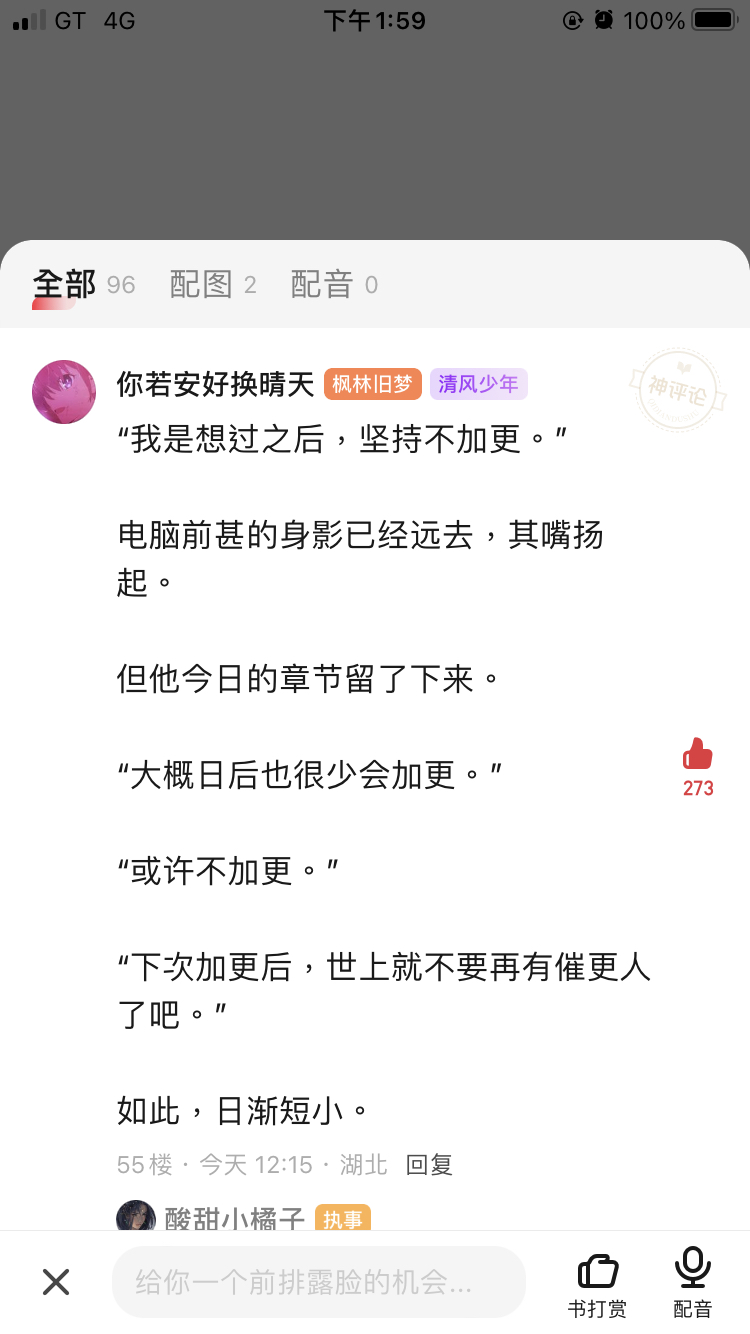The height and width of the screenshot is (1334, 750).
Task: Open 你若安好换晴天's profile name
Action: (x=215, y=384)
